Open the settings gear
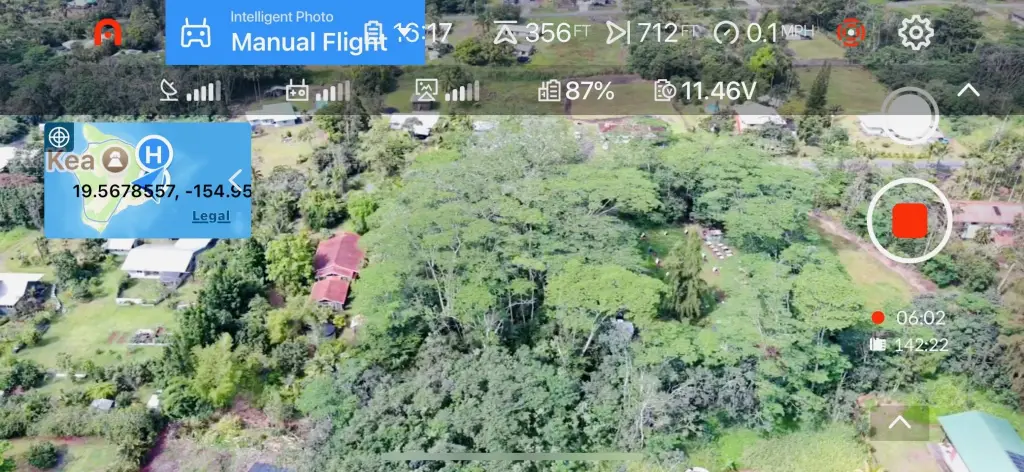 coord(915,33)
